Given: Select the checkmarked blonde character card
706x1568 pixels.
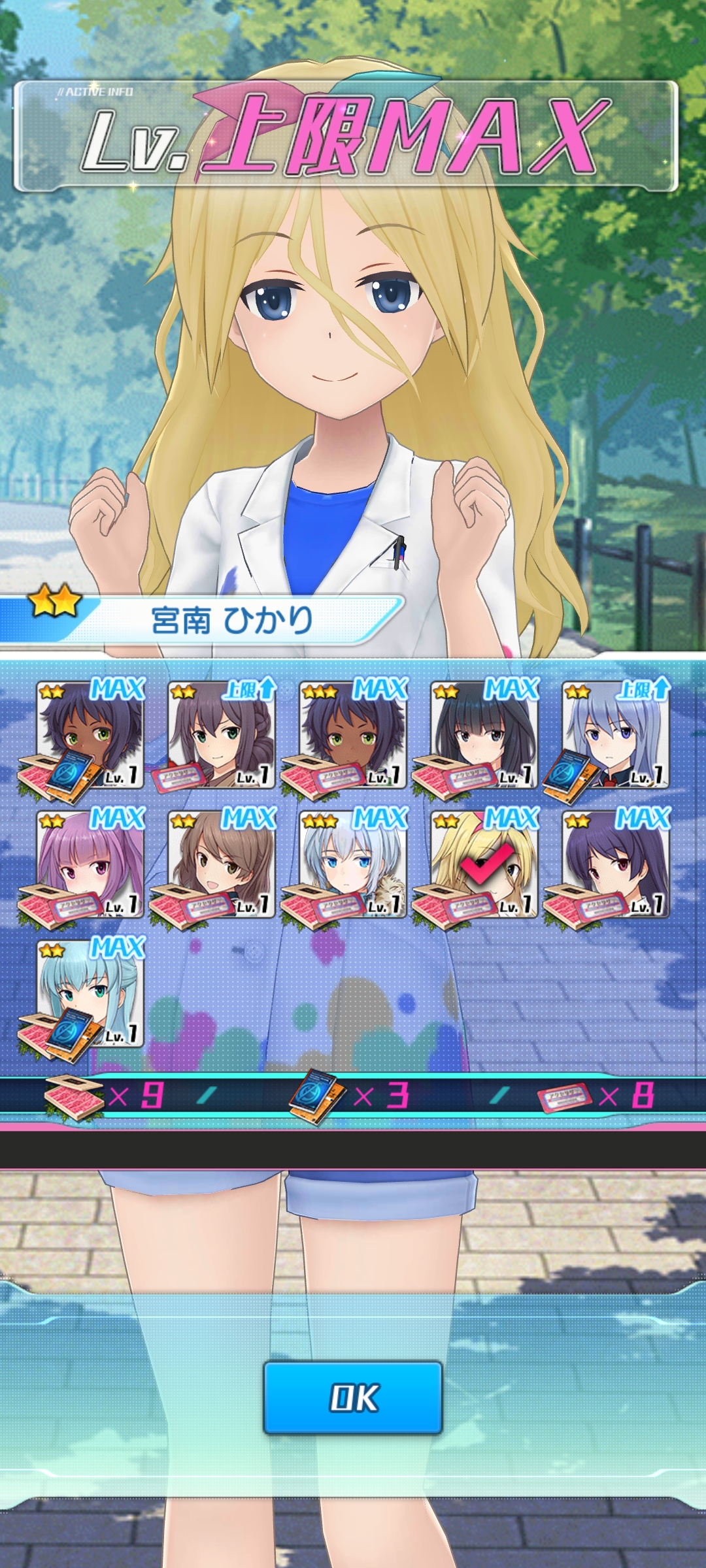Looking at the screenshot, I should [x=484, y=865].
